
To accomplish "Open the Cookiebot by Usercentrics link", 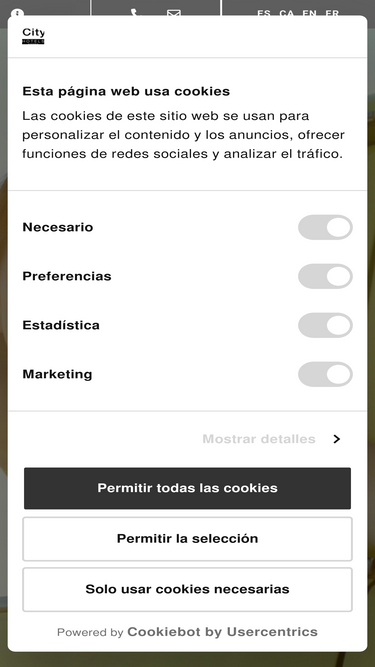I will tap(222, 632).
